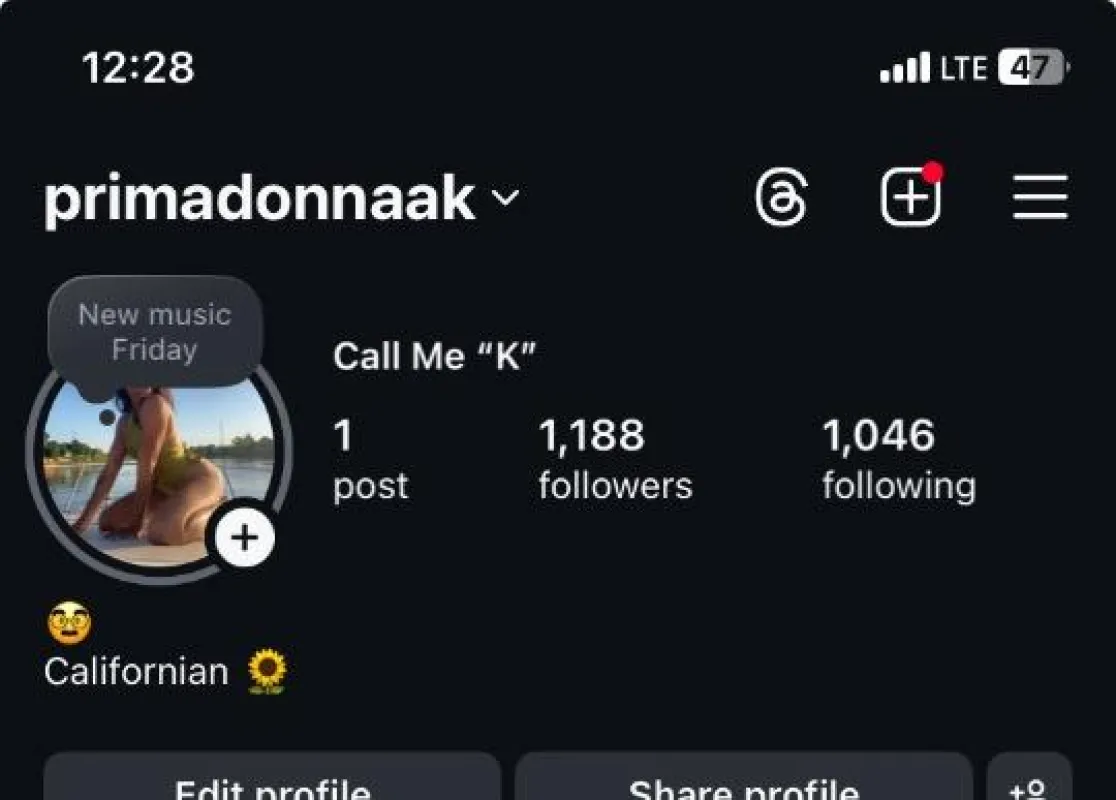This screenshot has height=800, width=1116.
Task: View the 1,188 followers list
Action: click(615, 459)
